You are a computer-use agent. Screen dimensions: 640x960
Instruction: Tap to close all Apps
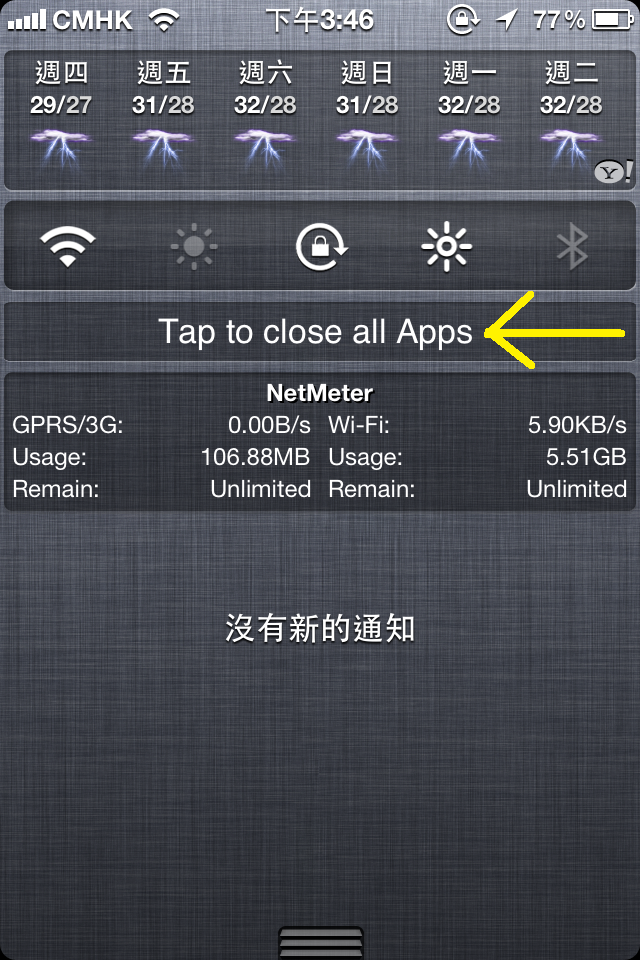coord(316,332)
